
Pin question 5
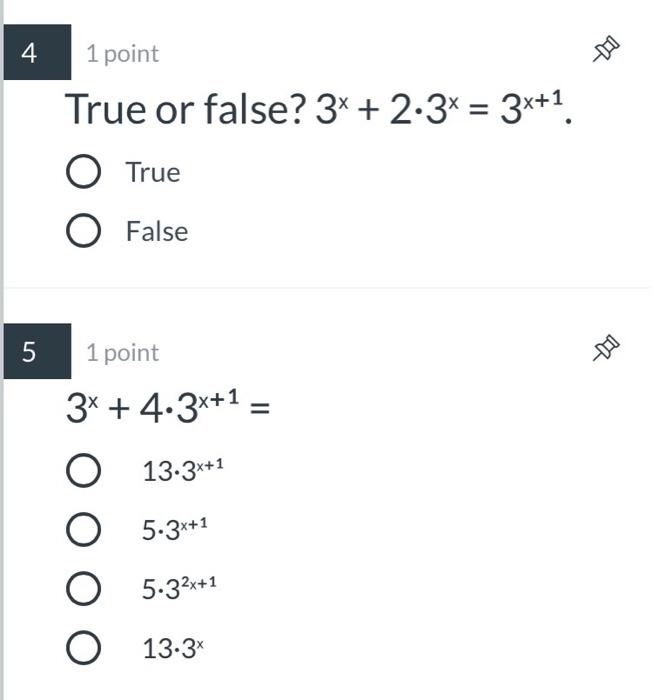click(606, 348)
